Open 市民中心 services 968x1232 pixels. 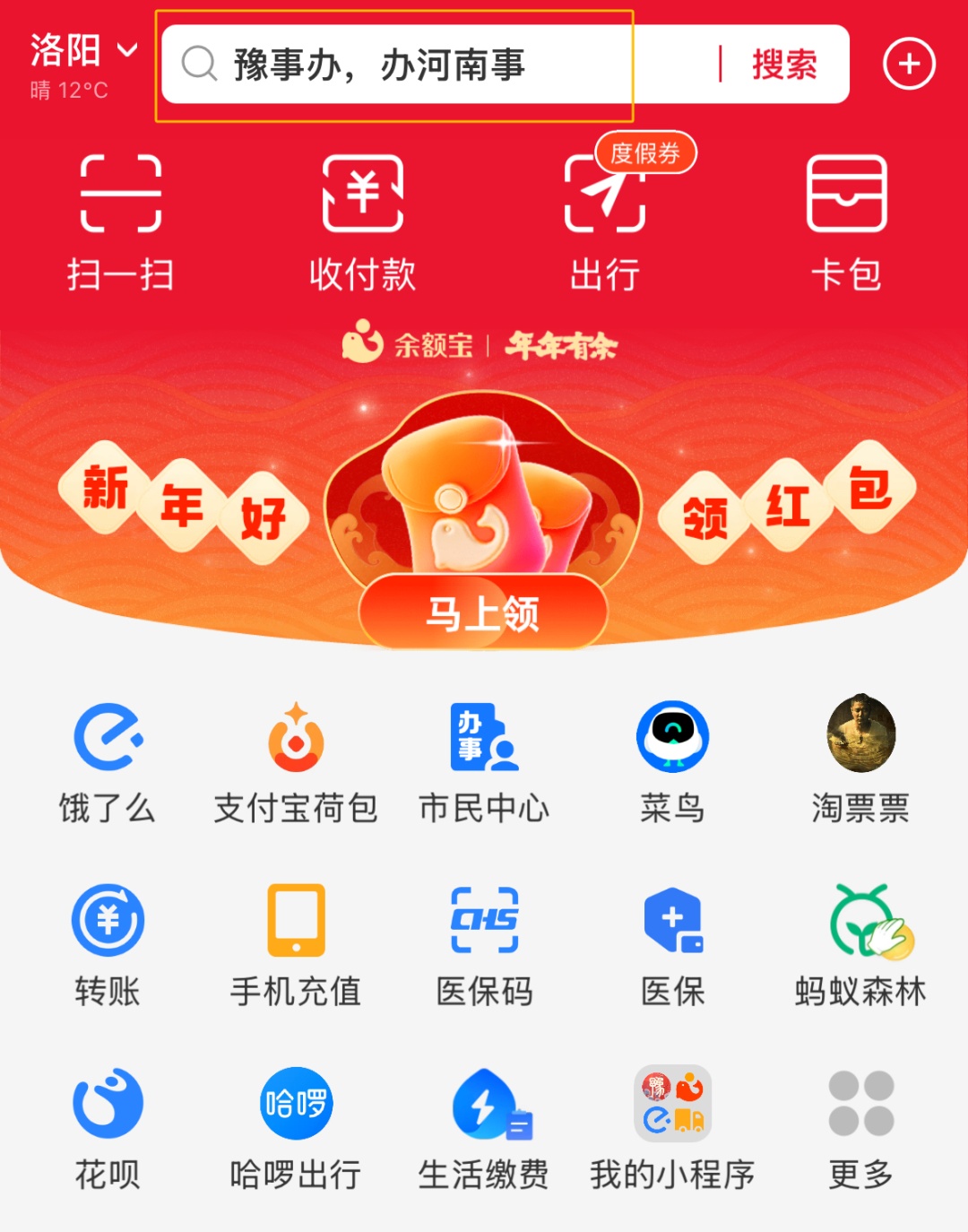pos(484,762)
